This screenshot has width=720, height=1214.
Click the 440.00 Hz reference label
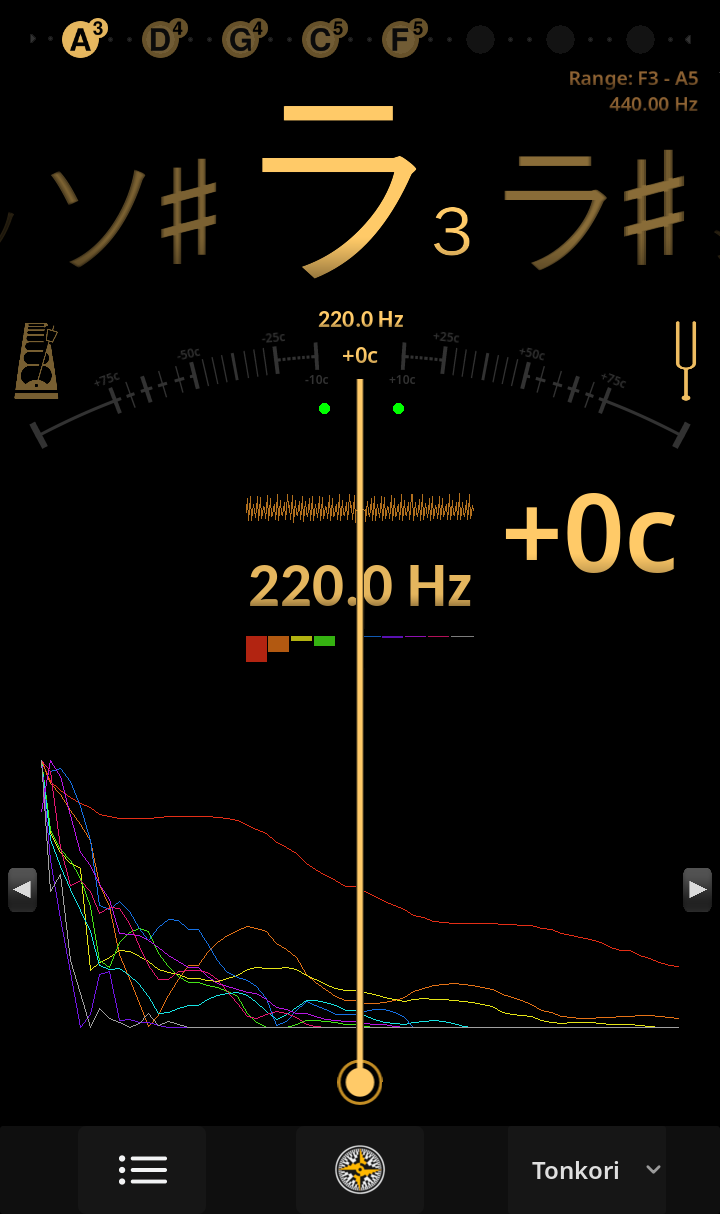(x=654, y=104)
